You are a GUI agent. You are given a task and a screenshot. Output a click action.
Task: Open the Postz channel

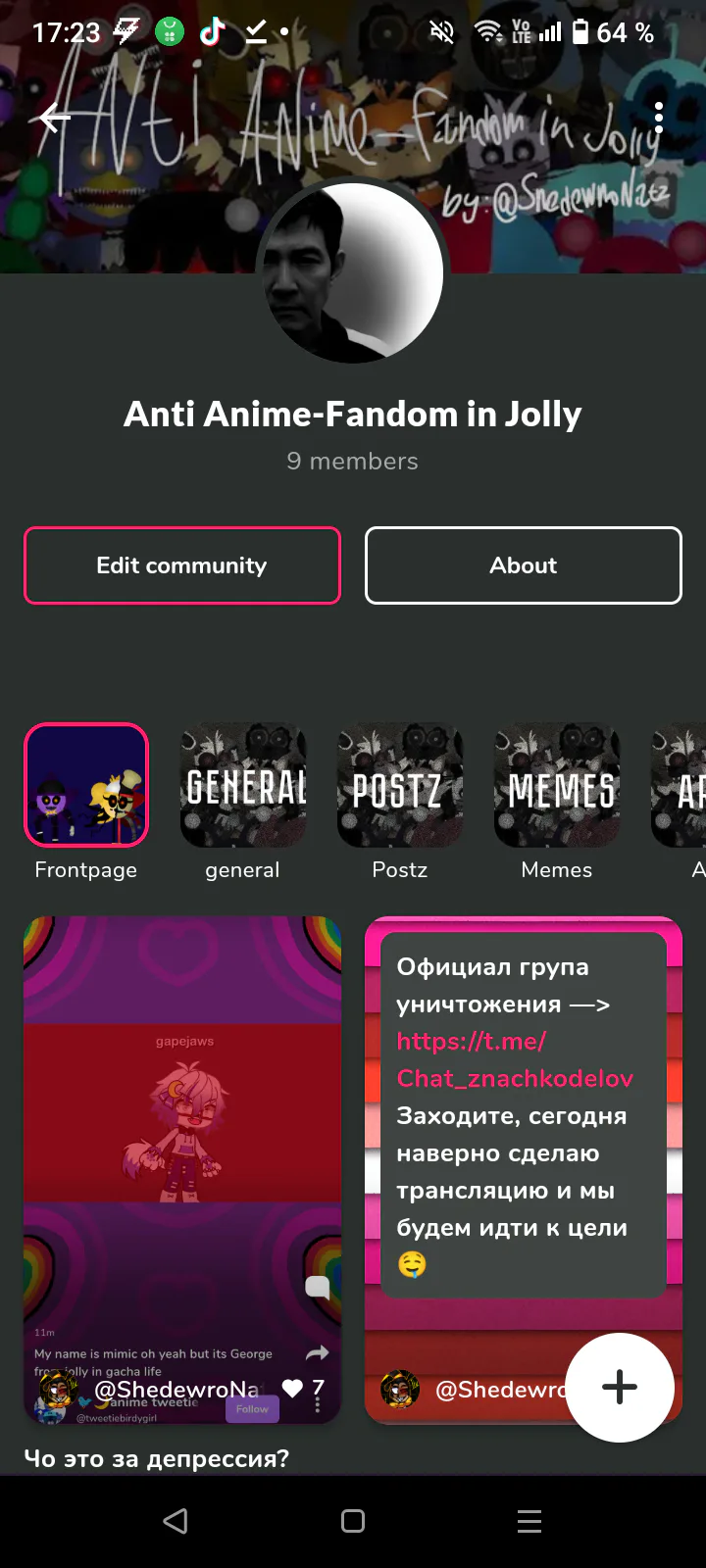pos(400,785)
